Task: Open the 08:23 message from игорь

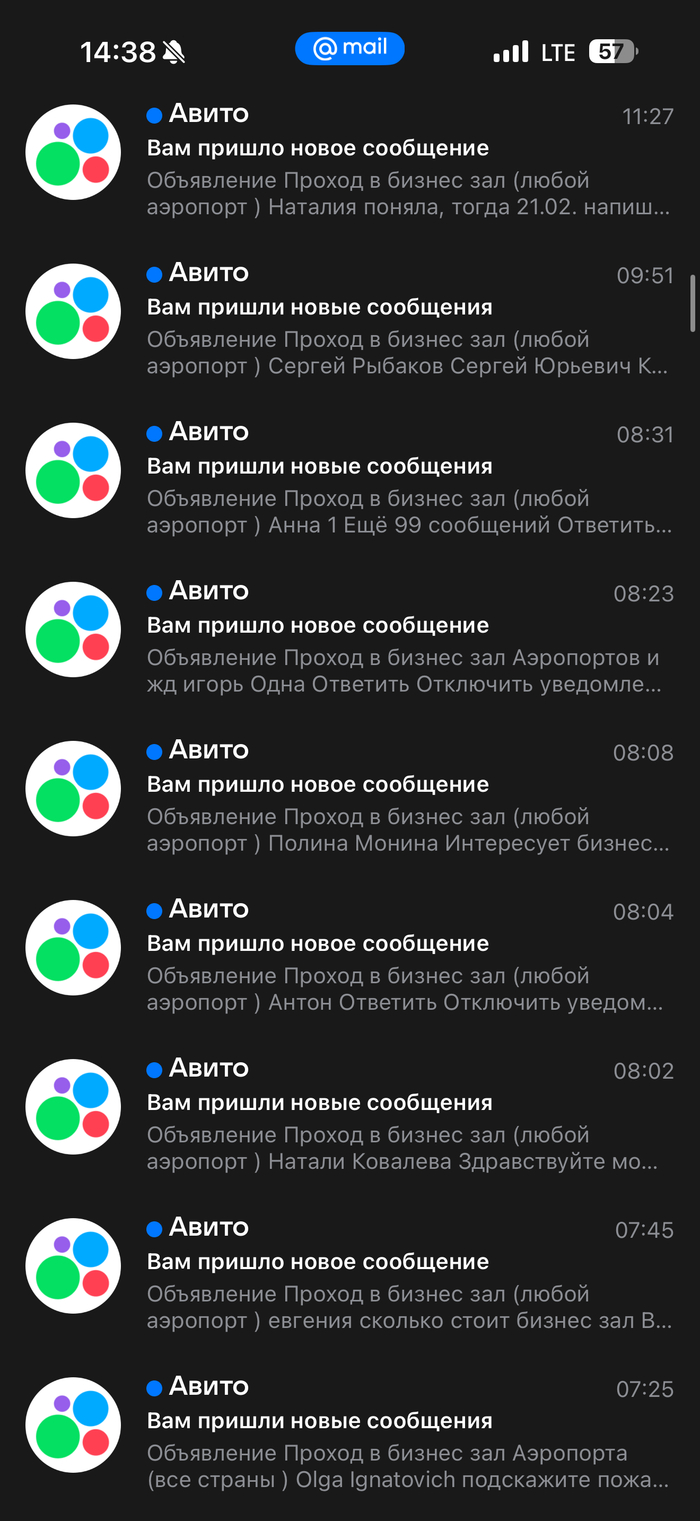Action: pos(400,638)
